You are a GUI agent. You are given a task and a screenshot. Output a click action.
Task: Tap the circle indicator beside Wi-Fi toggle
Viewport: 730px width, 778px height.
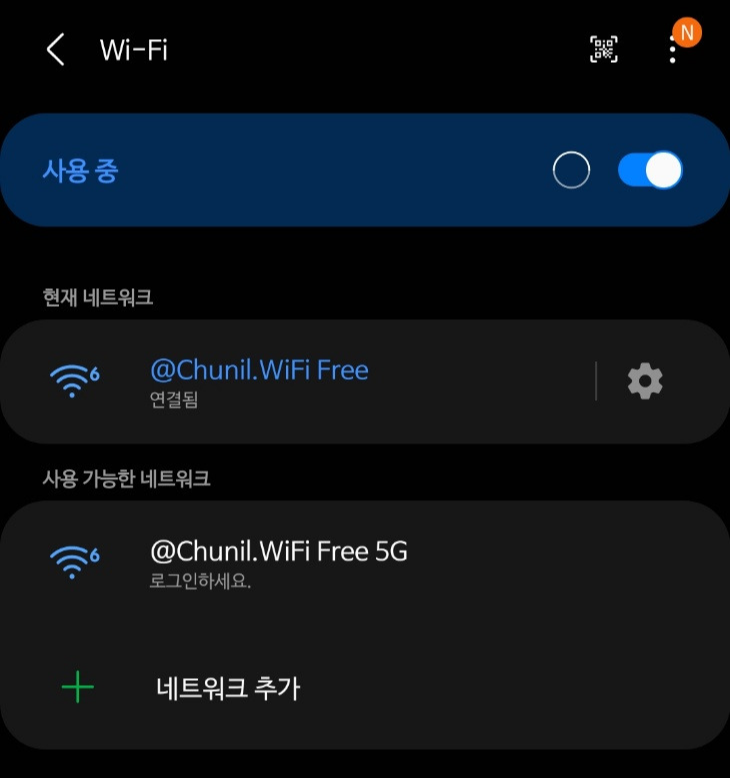tap(571, 169)
